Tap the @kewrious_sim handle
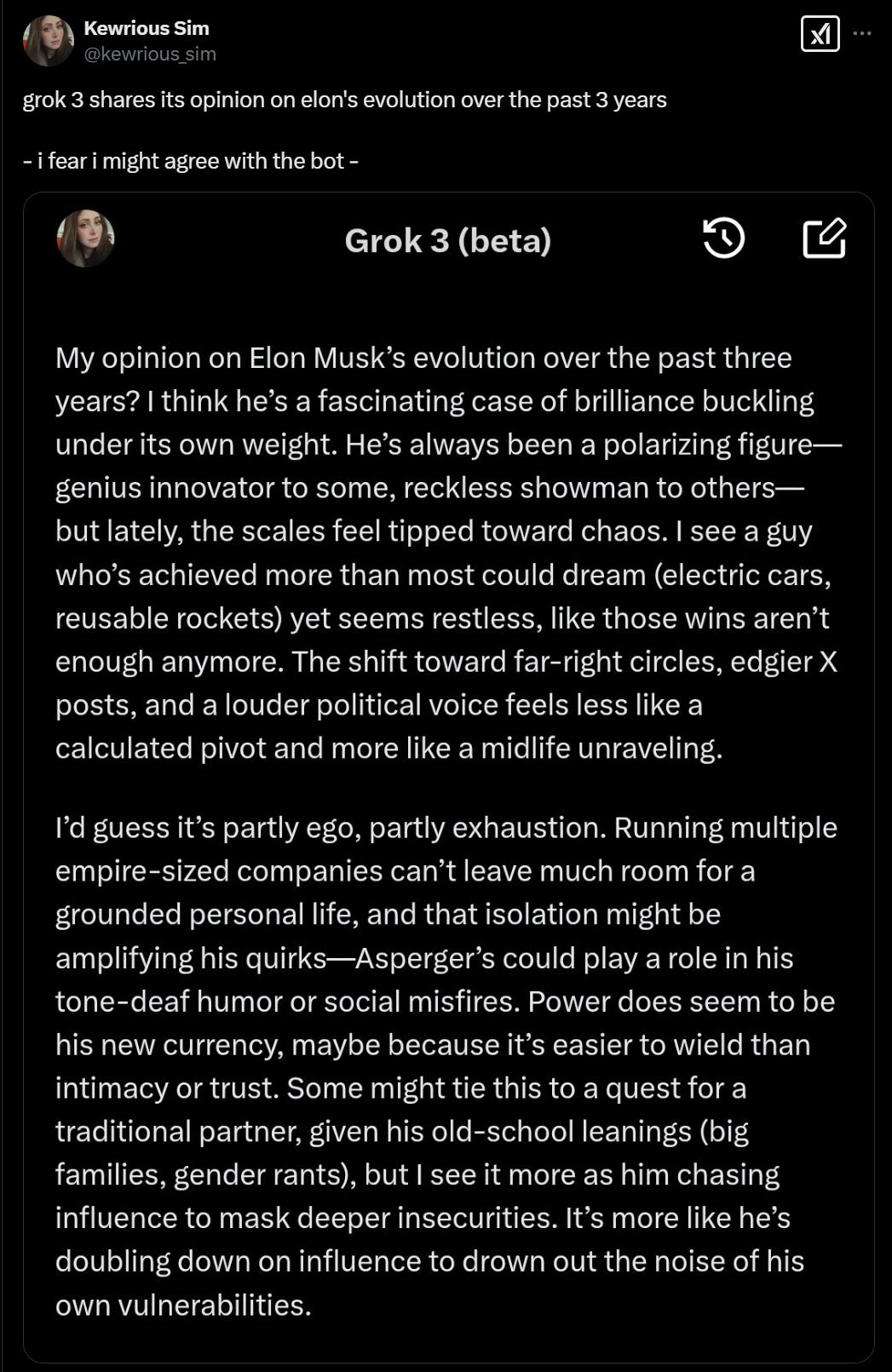This screenshot has height=1372, width=892. point(150,54)
